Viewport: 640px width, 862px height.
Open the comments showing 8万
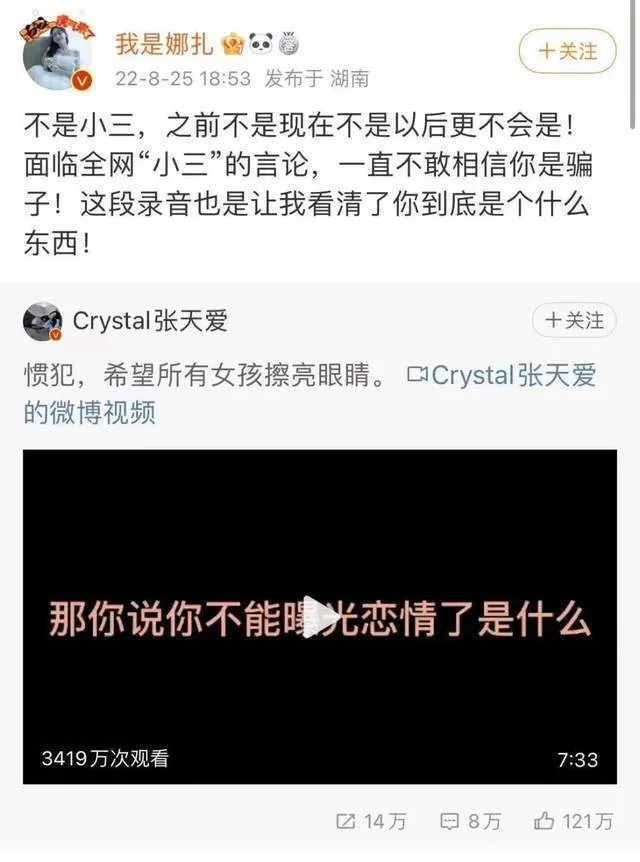pyautogui.click(x=470, y=822)
